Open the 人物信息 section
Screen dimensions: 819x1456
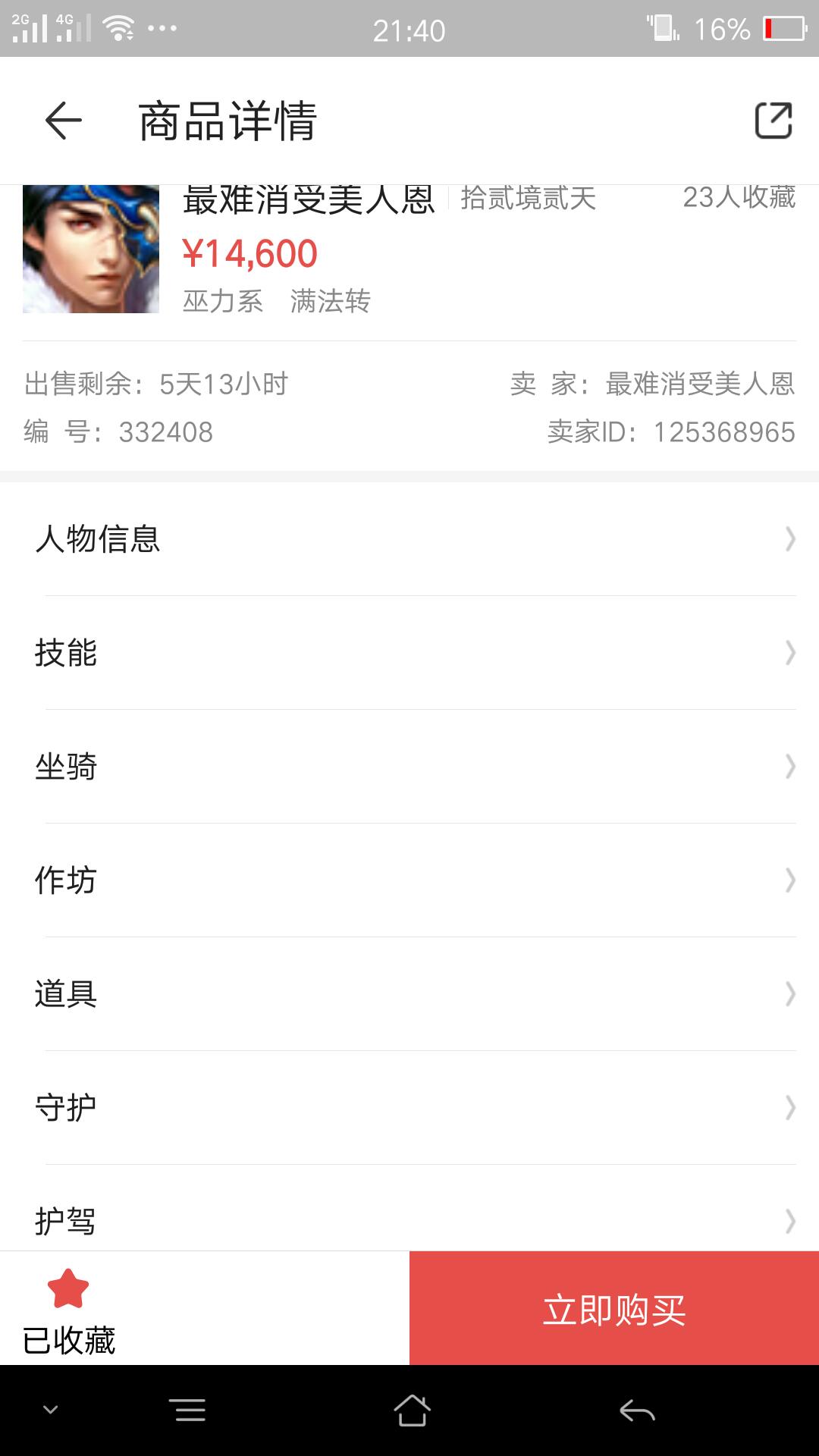[x=409, y=539]
